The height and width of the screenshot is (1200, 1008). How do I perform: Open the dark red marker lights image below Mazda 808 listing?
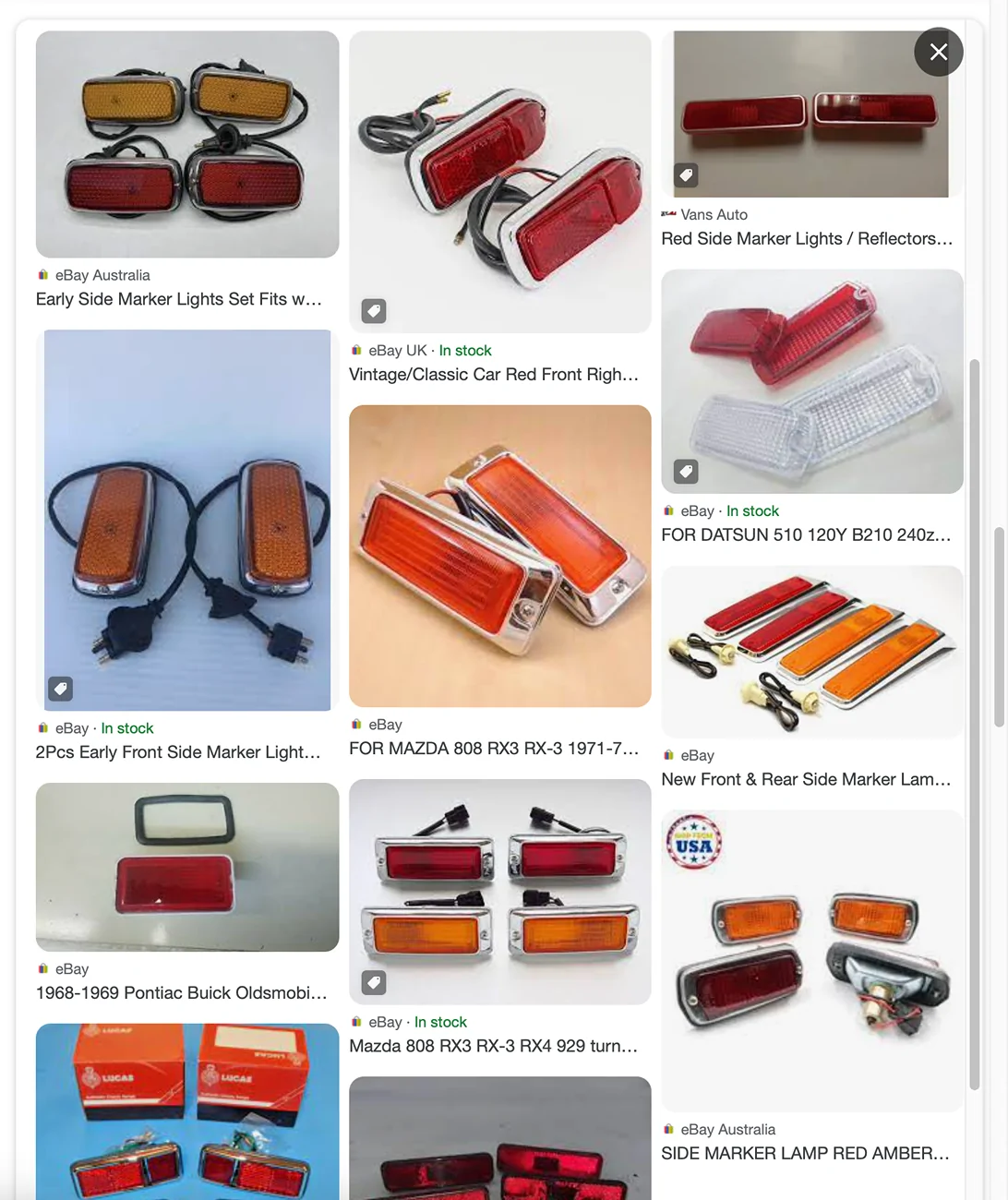[x=499, y=1138]
